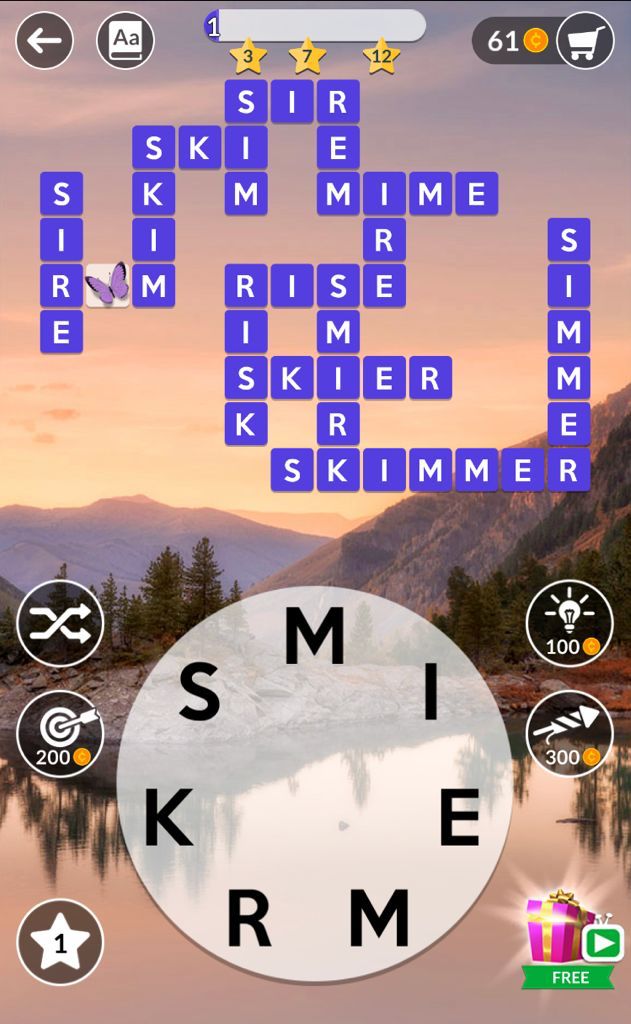The height and width of the screenshot is (1024, 631).
Task: Tap the butterfly tile in the grid
Action: (x=107, y=285)
